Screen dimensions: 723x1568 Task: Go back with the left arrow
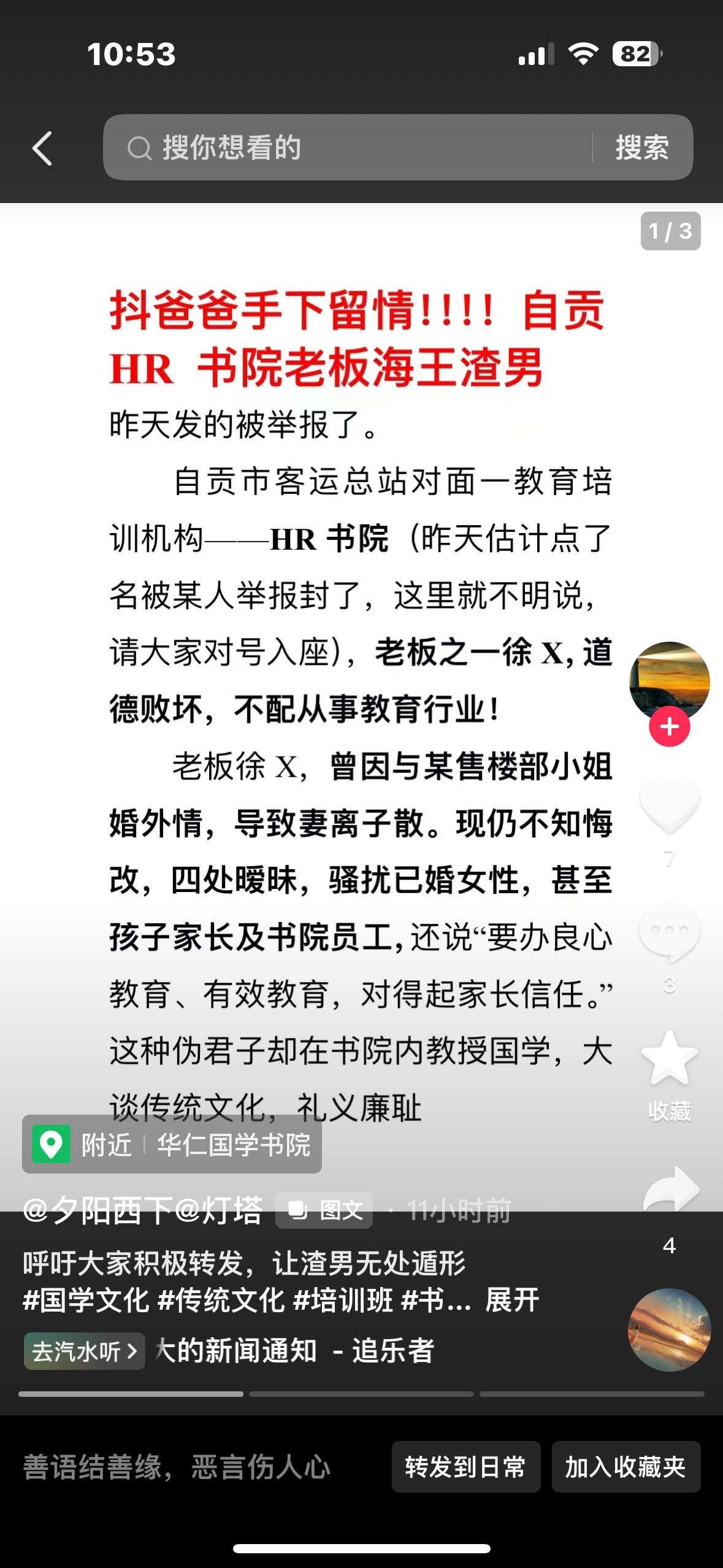[42, 148]
